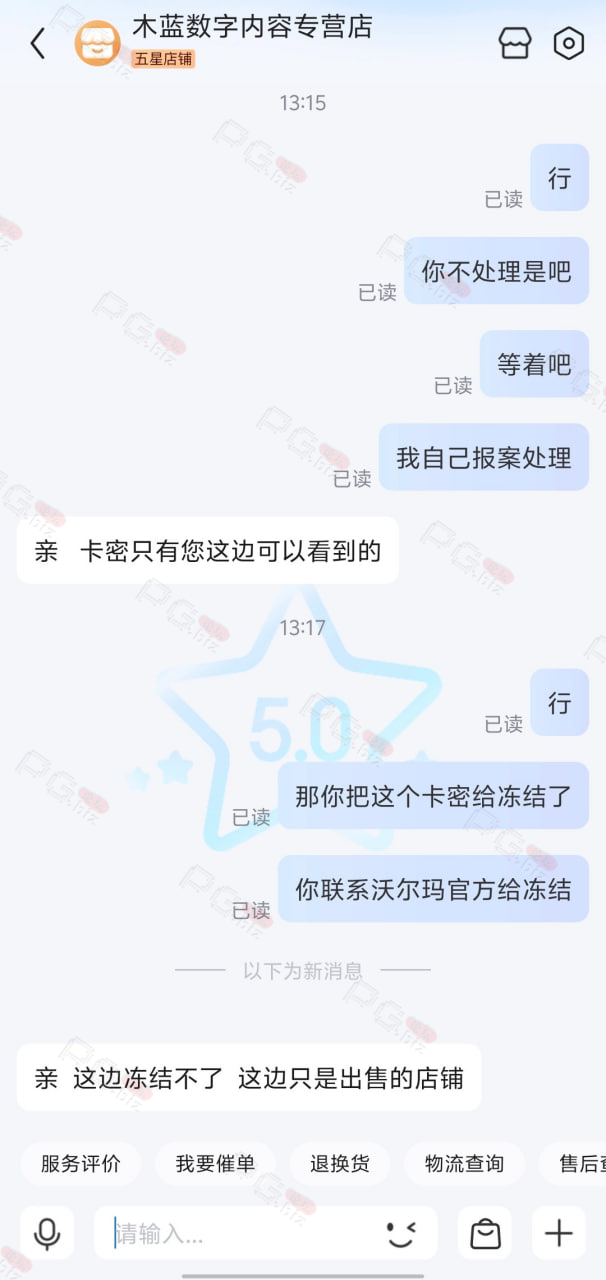Viewport: 606px width, 1280px height.
Task: Open 木蓝数字内容专营店 shop avatar
Action: (x=98, y=43)
